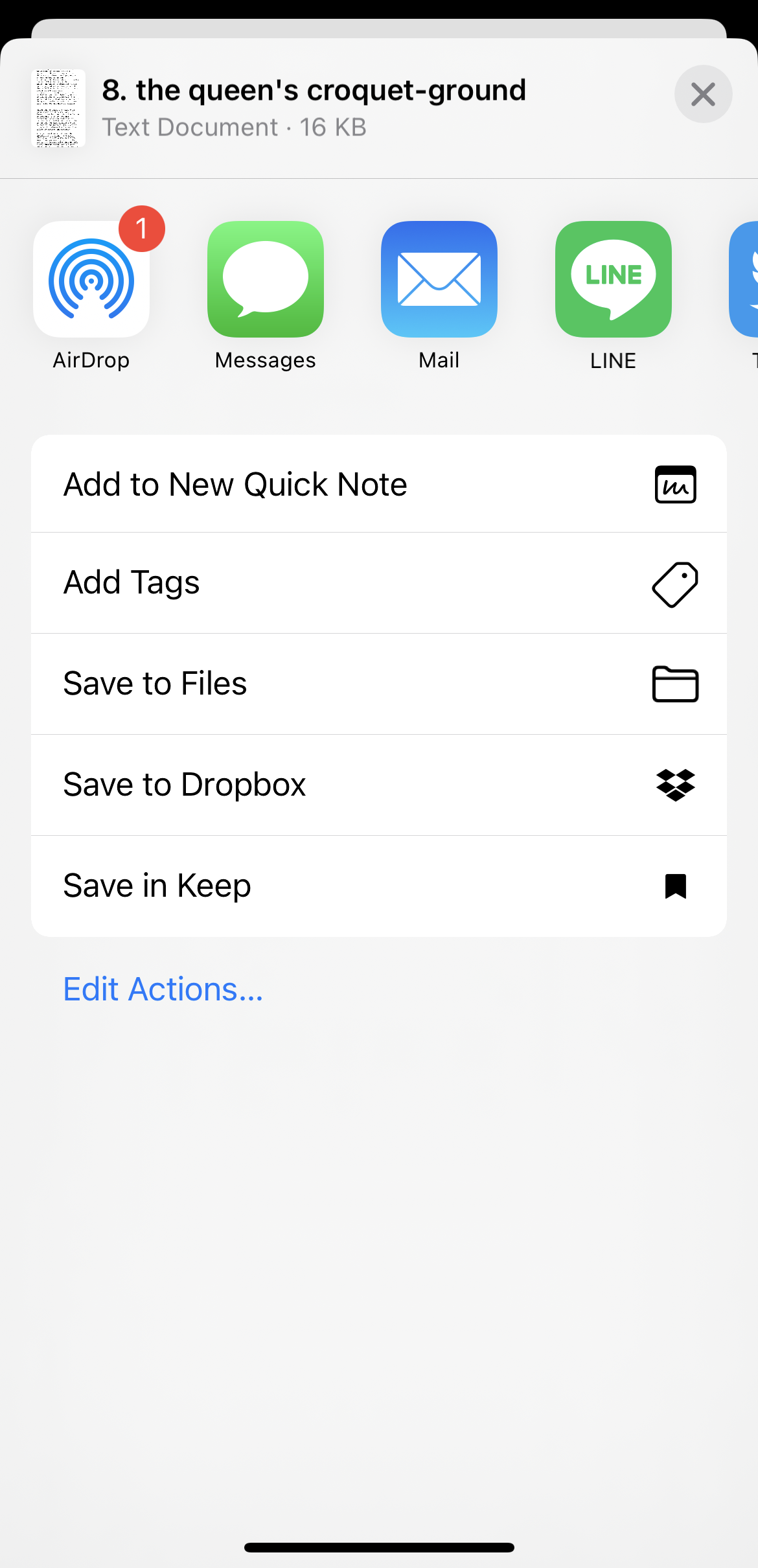Choose Save to Files

(x=379, y=684)
